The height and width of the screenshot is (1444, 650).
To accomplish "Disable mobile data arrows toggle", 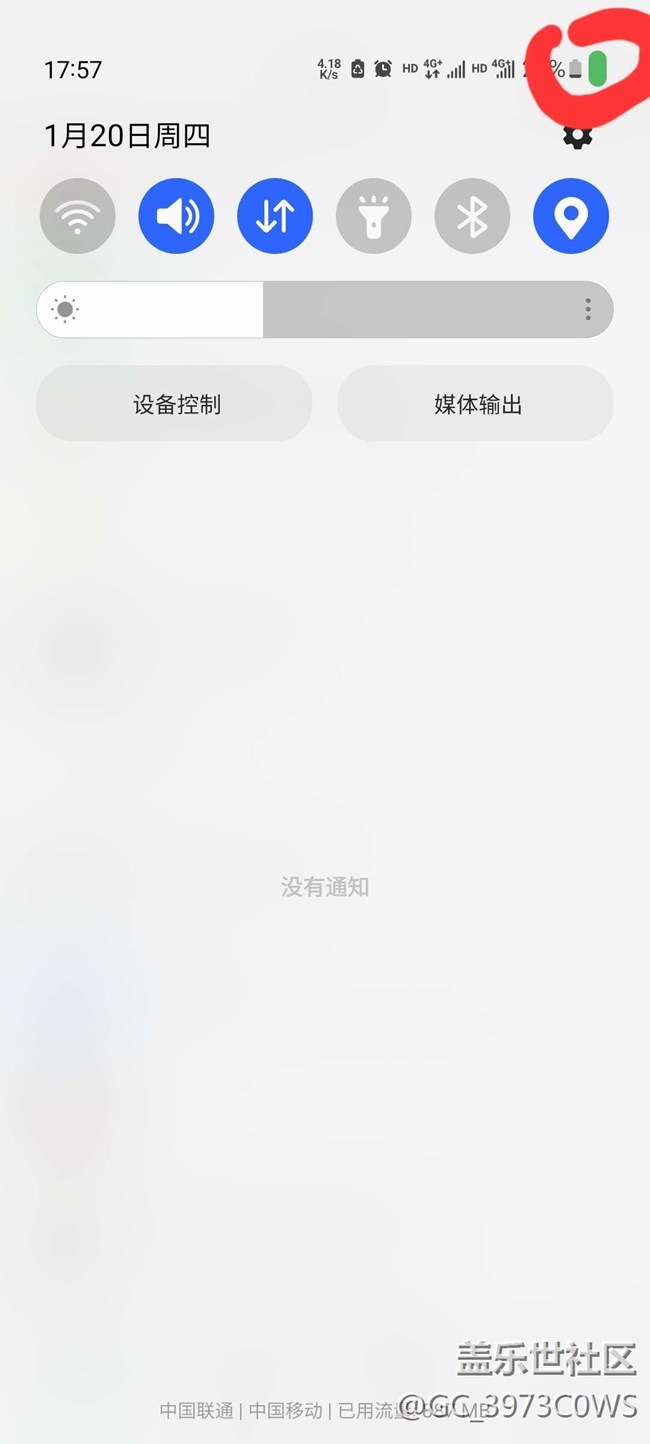I will point(275,215).
